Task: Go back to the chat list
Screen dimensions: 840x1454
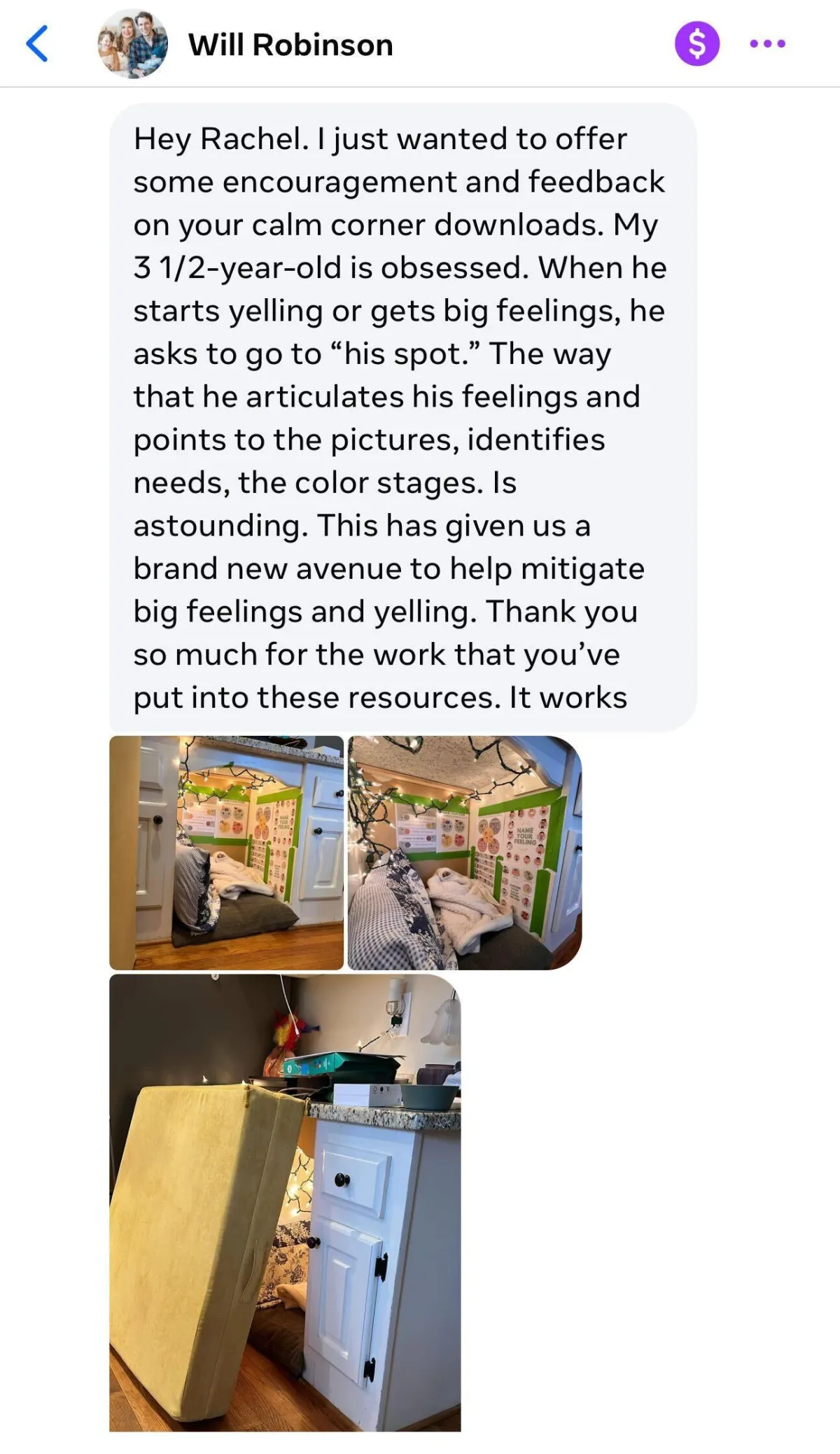Action: [37, 43]
